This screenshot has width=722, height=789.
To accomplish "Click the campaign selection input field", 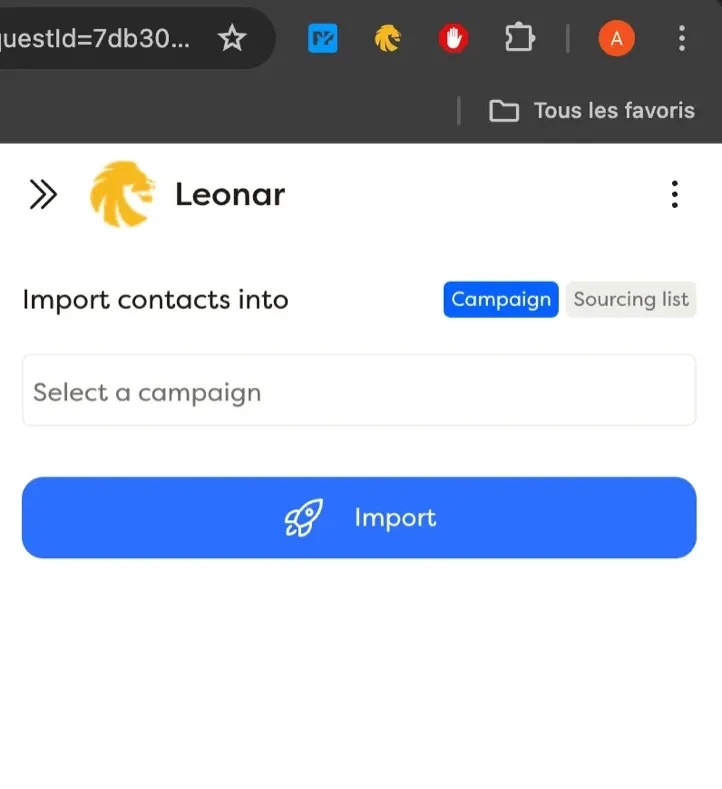I will click(359, 391).
